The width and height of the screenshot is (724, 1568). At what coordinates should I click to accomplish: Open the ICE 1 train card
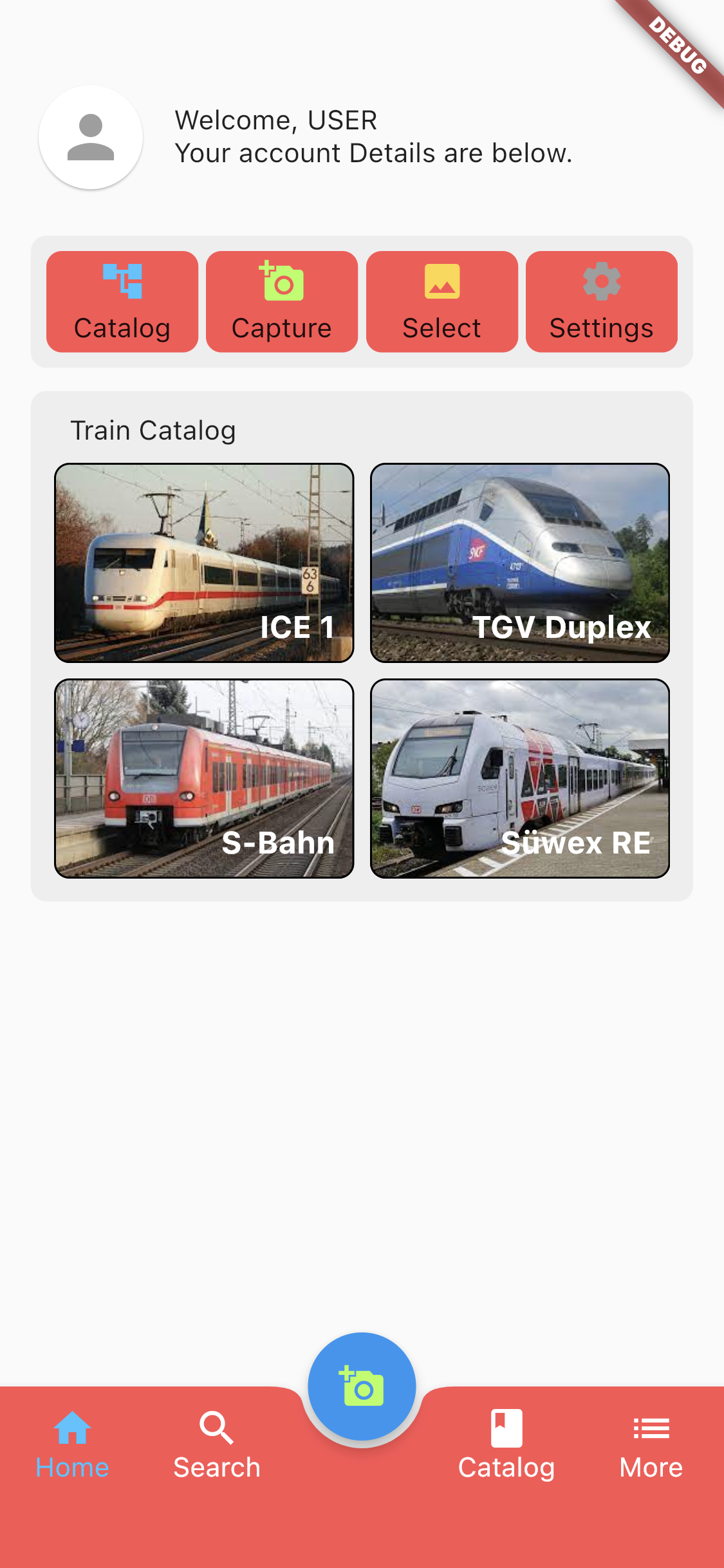coord(205,563)
